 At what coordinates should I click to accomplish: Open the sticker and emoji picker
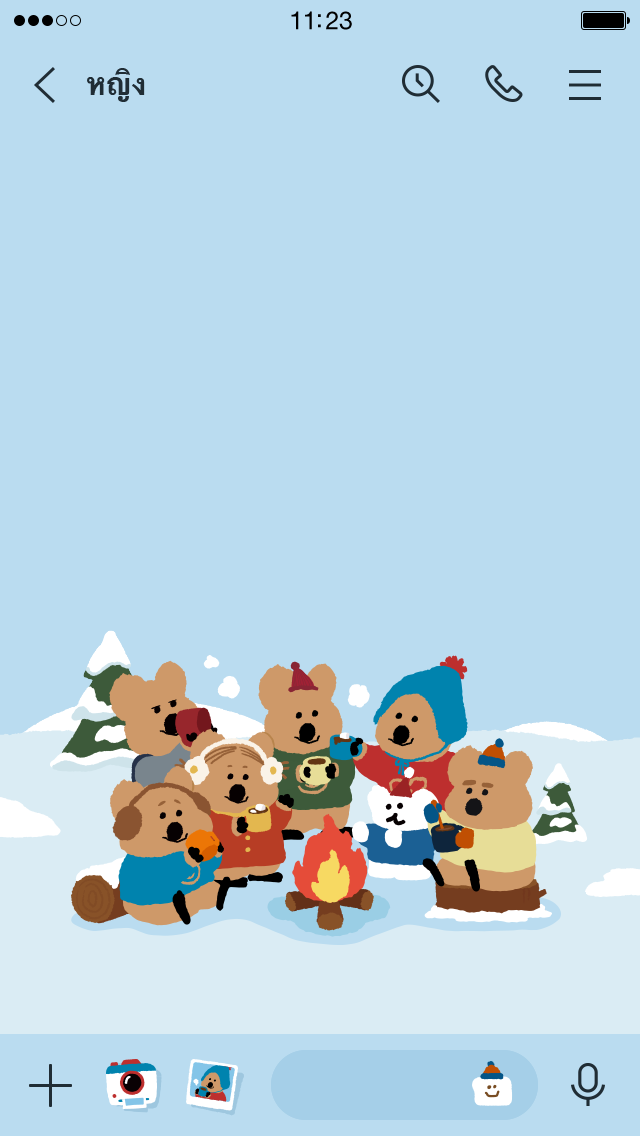tap(492, 1085)
